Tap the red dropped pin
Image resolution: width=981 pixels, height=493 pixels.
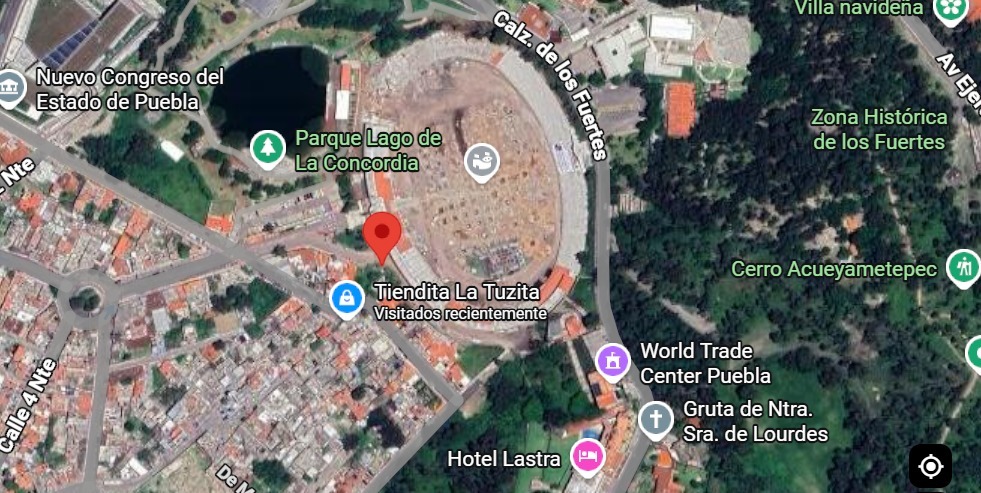pos(382,234)
